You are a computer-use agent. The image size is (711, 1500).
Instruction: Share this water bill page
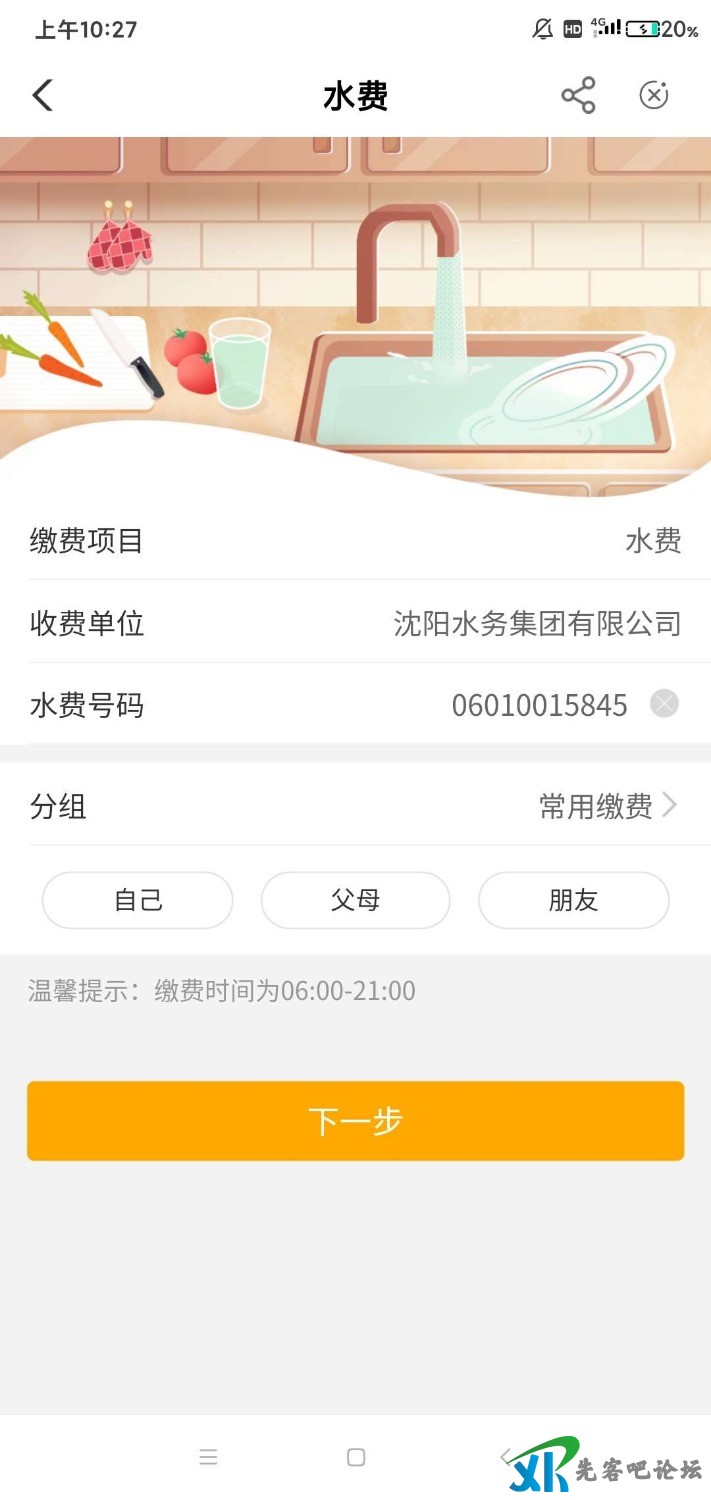[x=578, y=96]
